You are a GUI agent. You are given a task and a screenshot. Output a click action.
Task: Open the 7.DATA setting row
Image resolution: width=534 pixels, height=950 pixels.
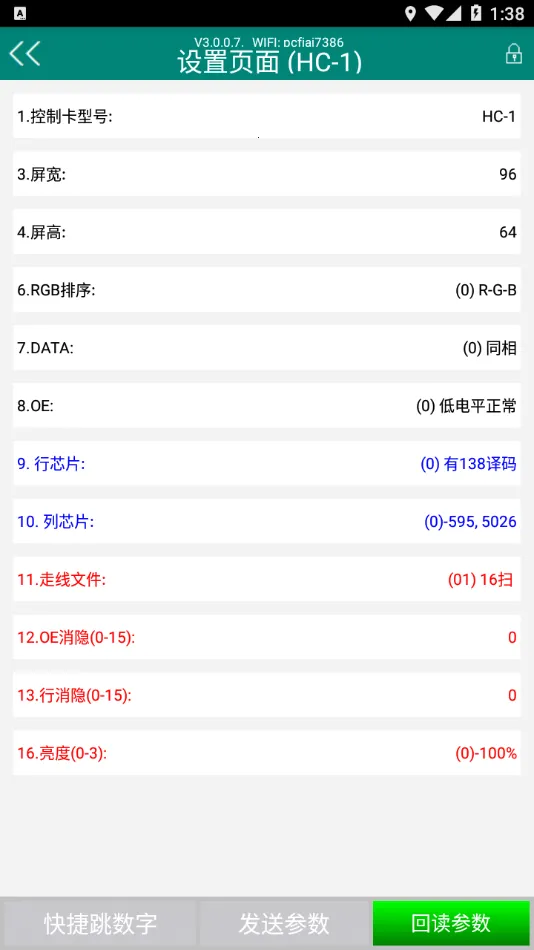(267, 348)
